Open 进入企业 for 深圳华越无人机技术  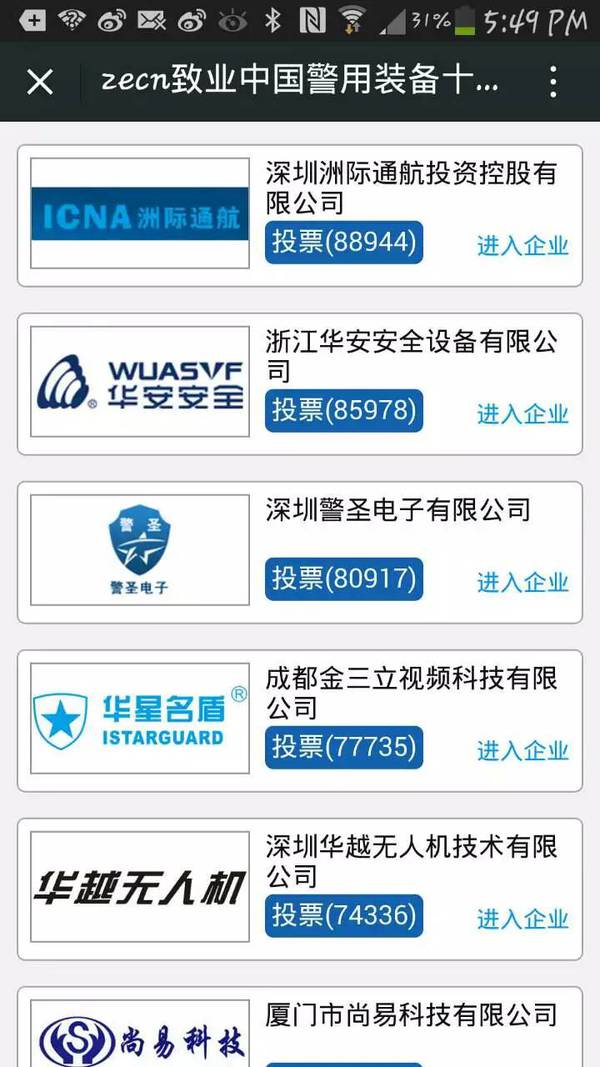pyautogui.click(x=522, y=918)
